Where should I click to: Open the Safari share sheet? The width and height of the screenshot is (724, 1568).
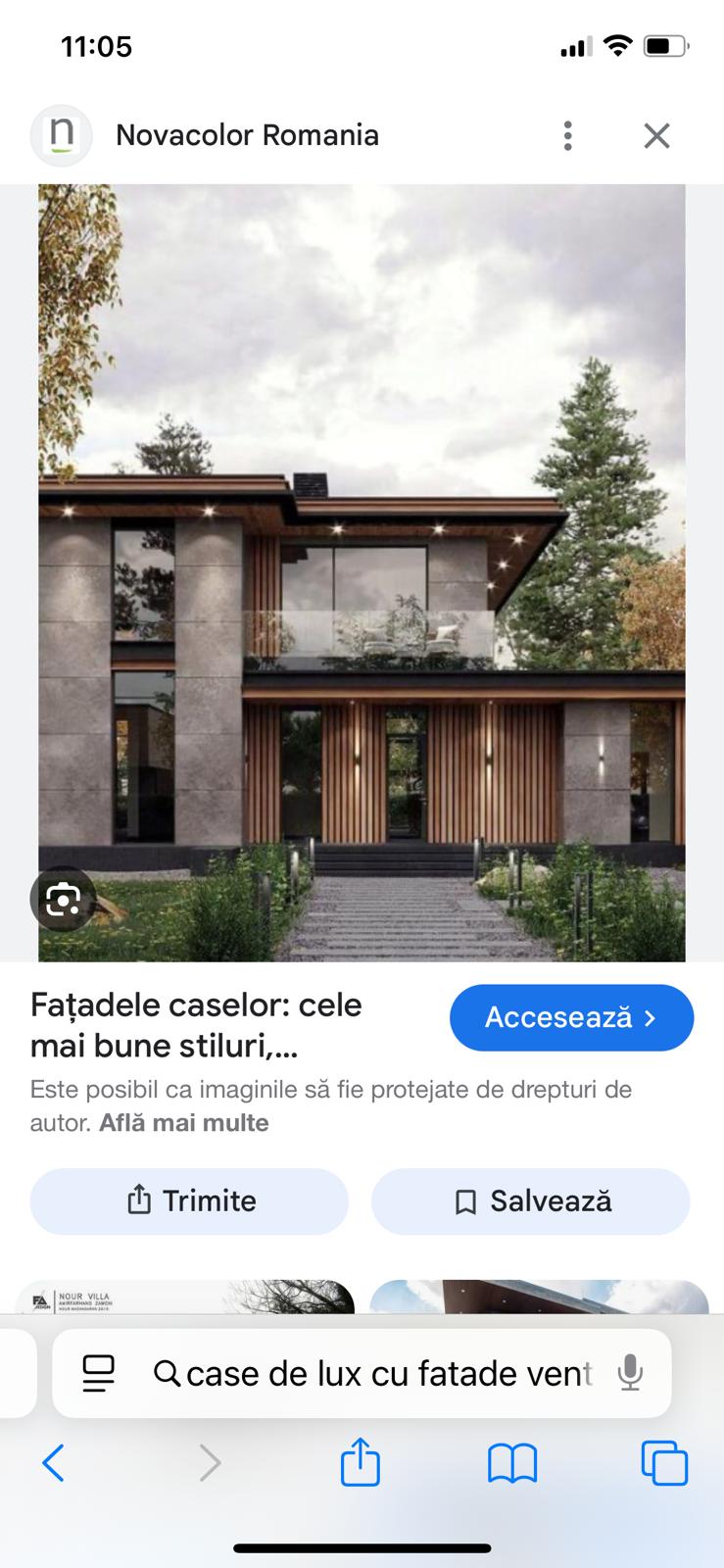360,1463
